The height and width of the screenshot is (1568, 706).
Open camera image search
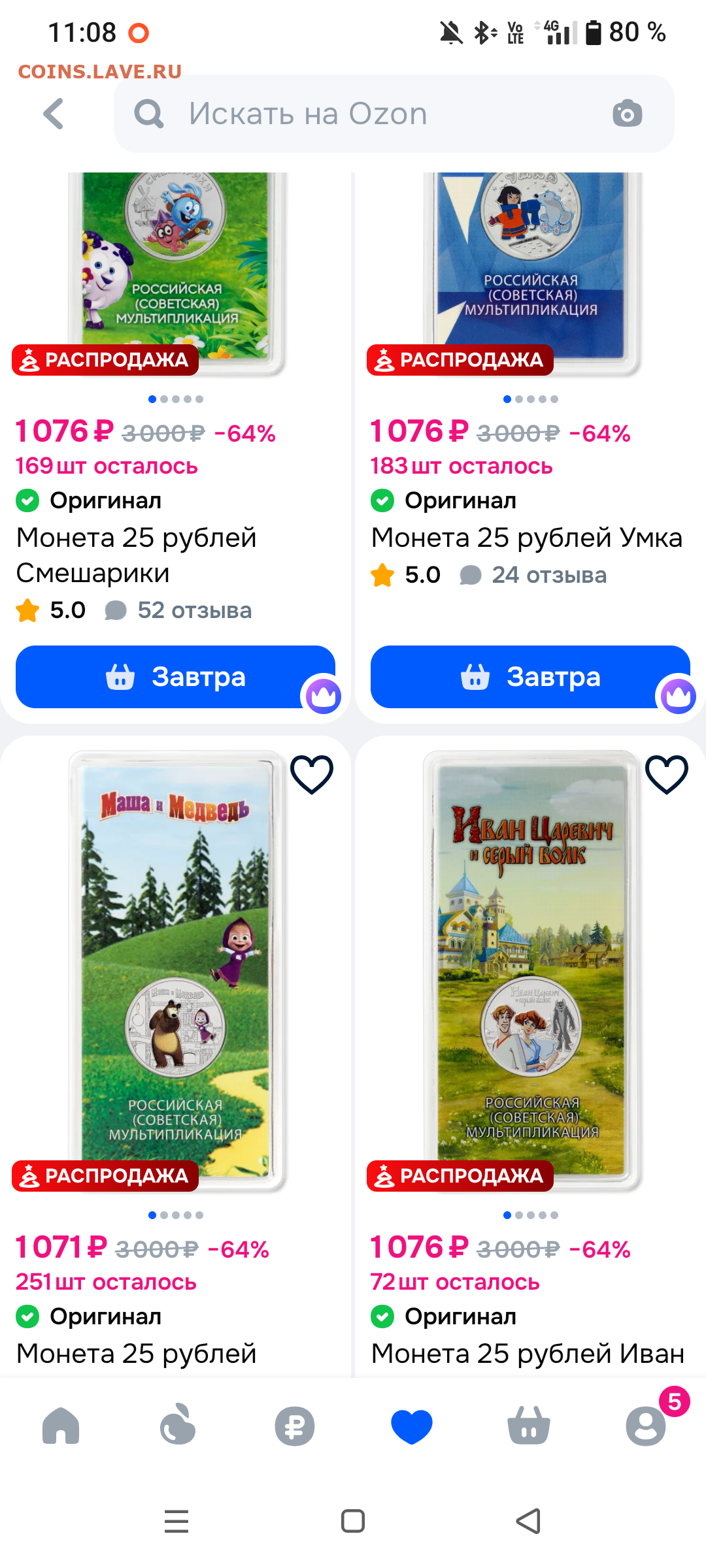[x=627, y=114]
